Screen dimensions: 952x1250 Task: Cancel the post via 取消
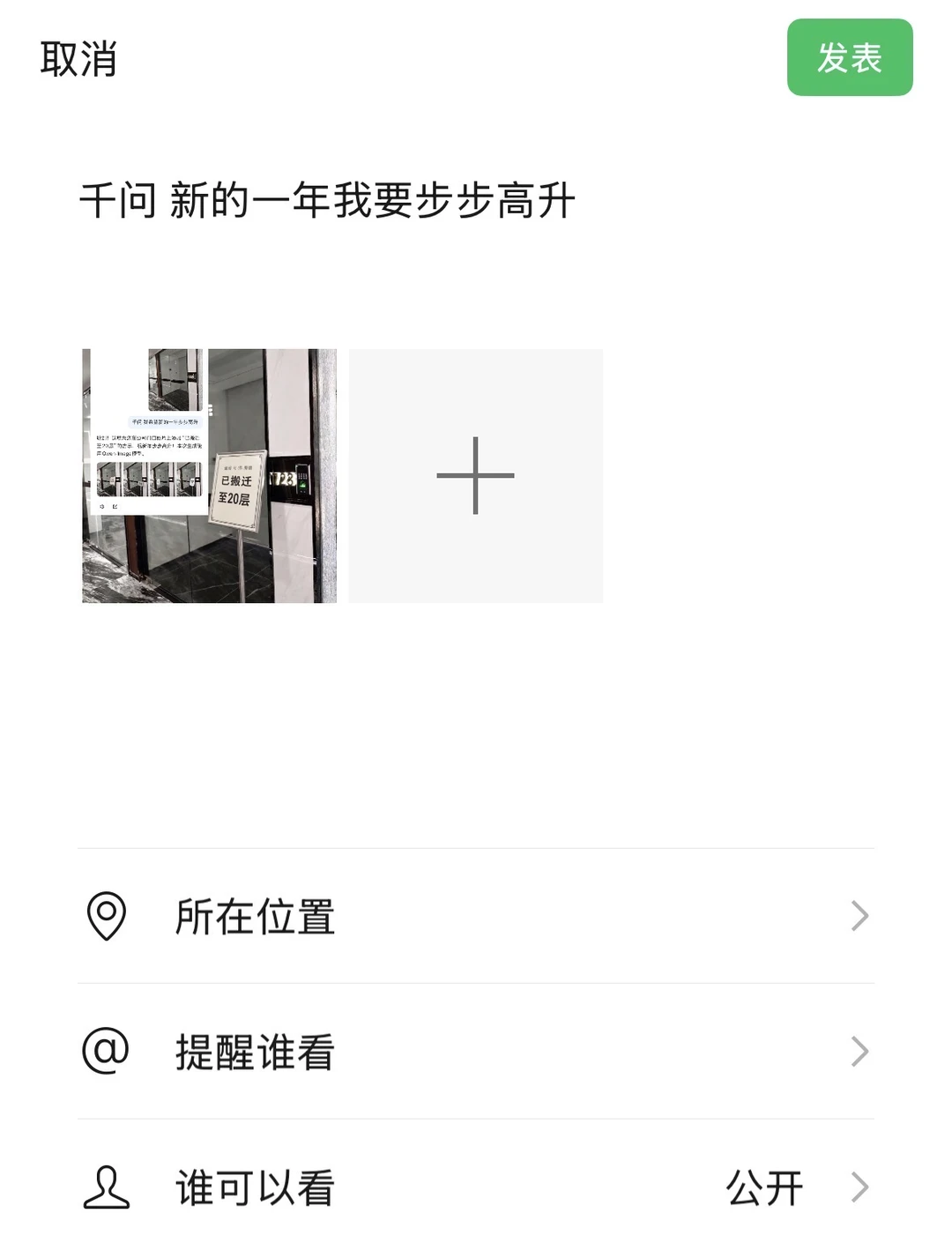(78, 60)
